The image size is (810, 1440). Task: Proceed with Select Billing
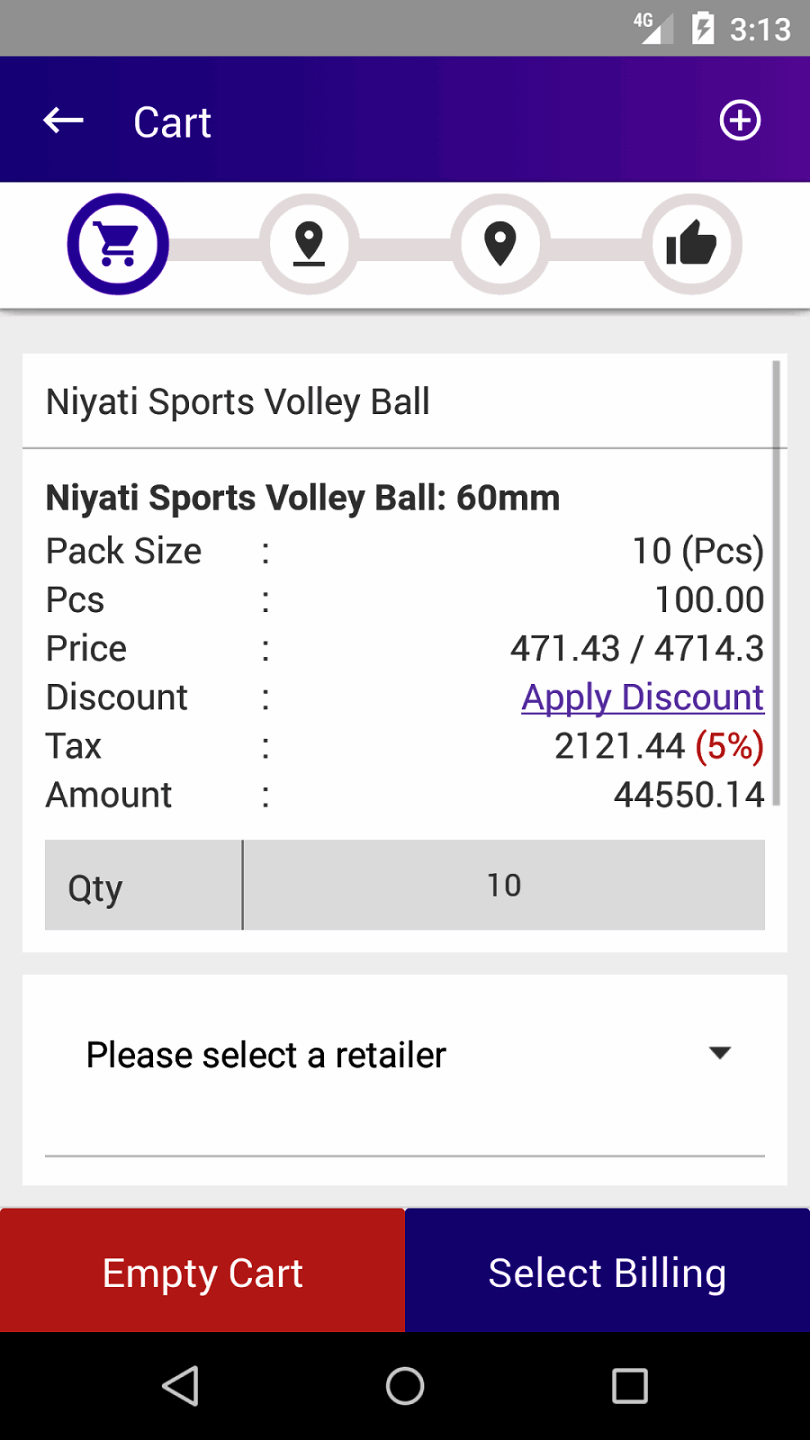tap(607, 1272)
